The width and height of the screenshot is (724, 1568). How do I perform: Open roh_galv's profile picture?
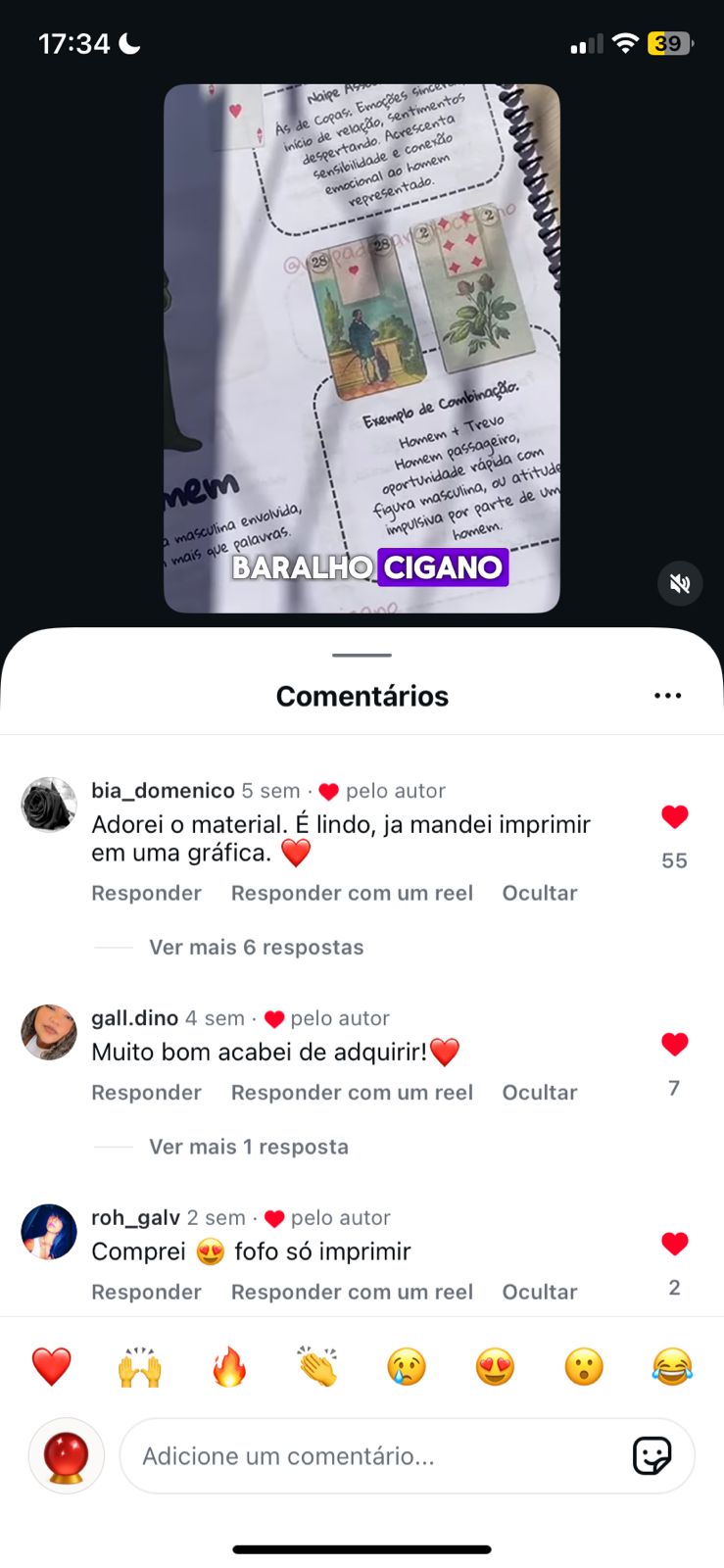coord(49,1231)
